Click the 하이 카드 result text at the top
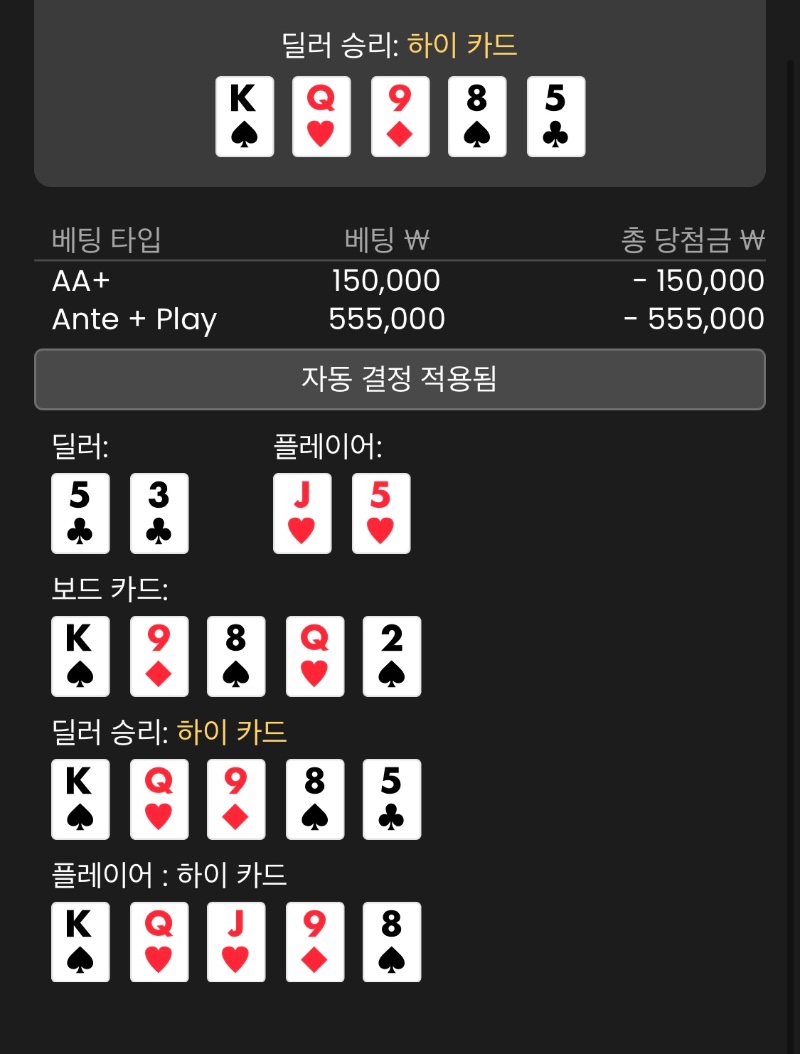This screenshot has width=800, height=1054. (460, 44)
